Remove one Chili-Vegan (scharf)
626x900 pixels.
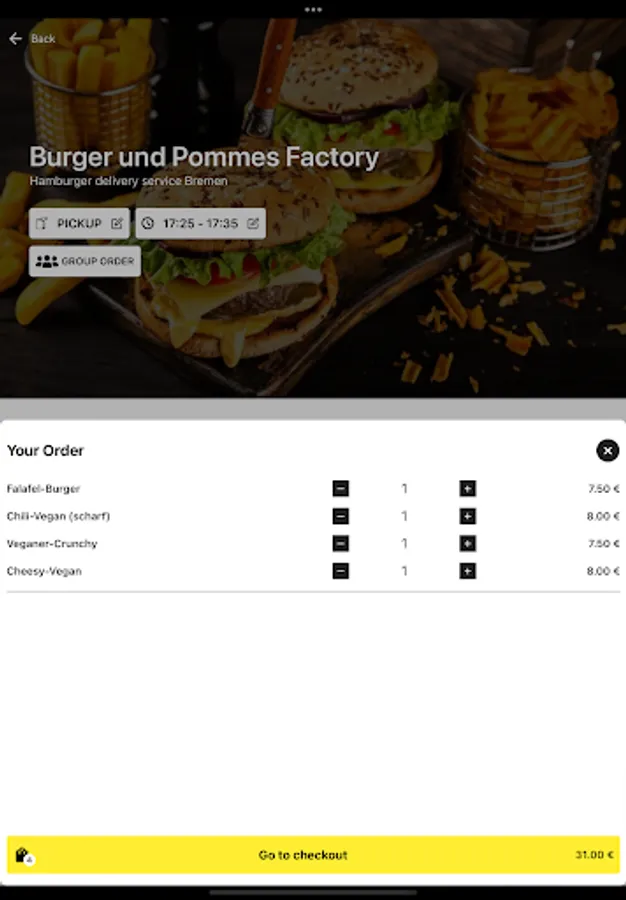[x=341, y=516]
